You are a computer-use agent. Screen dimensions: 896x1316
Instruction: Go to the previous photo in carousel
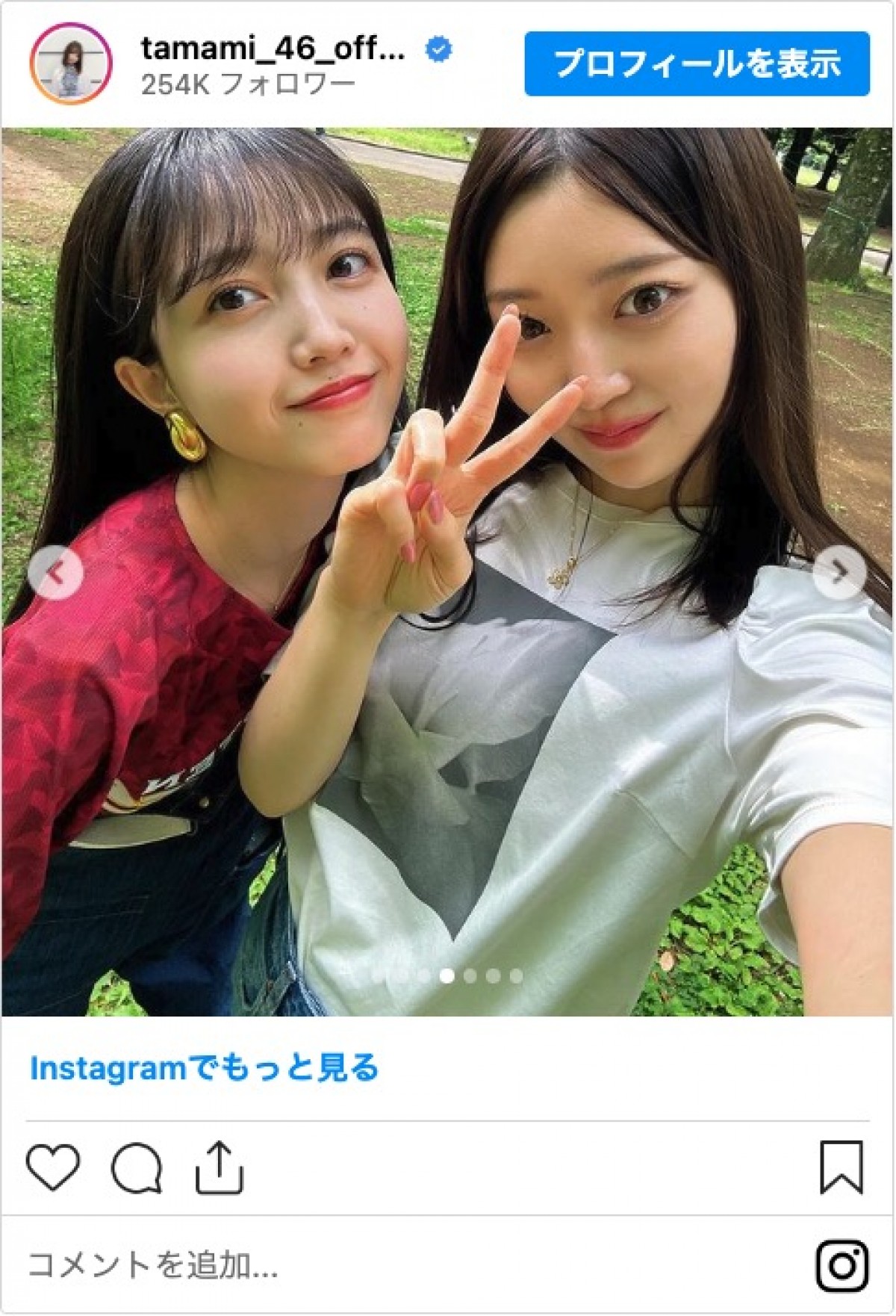pos(56,573)
